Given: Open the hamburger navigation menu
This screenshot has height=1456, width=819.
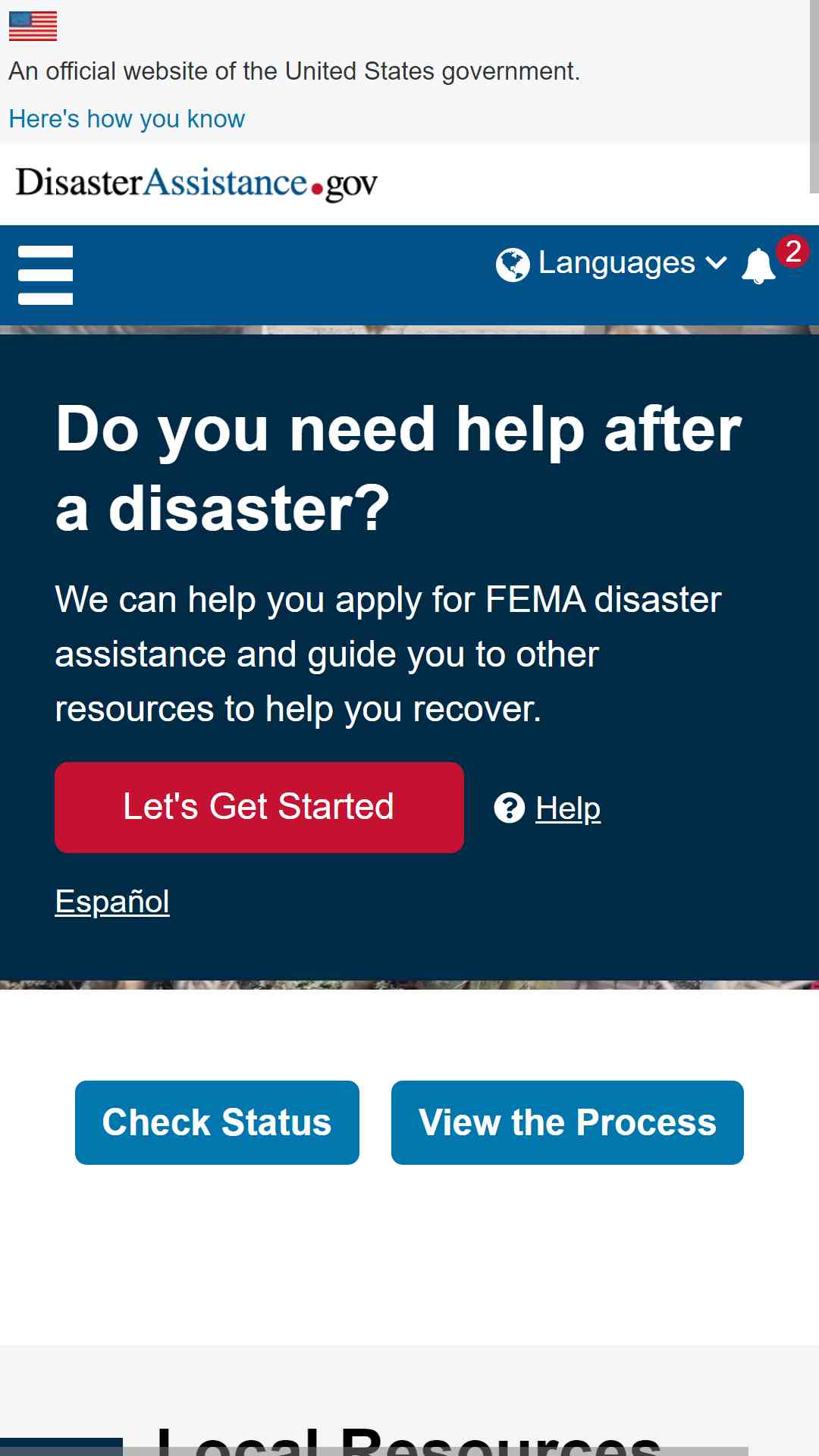Looking at the screenshot, I should click(x=45, y=275).
